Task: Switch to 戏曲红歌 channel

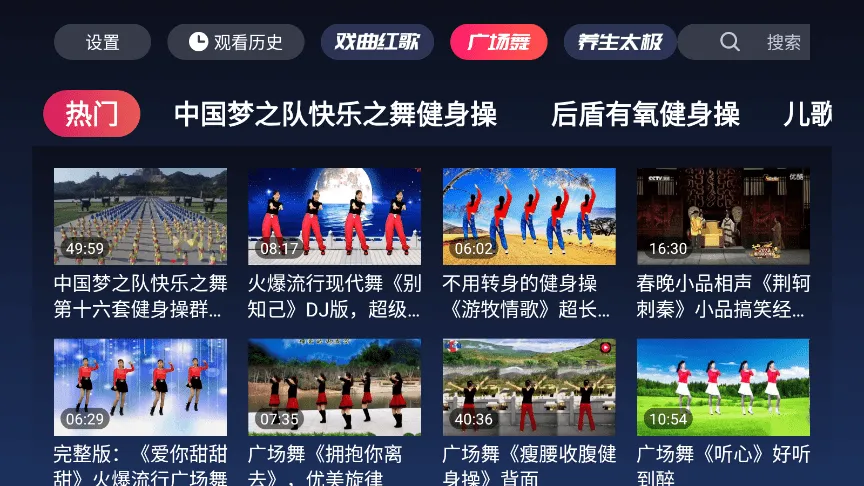Action: point(377,42)
